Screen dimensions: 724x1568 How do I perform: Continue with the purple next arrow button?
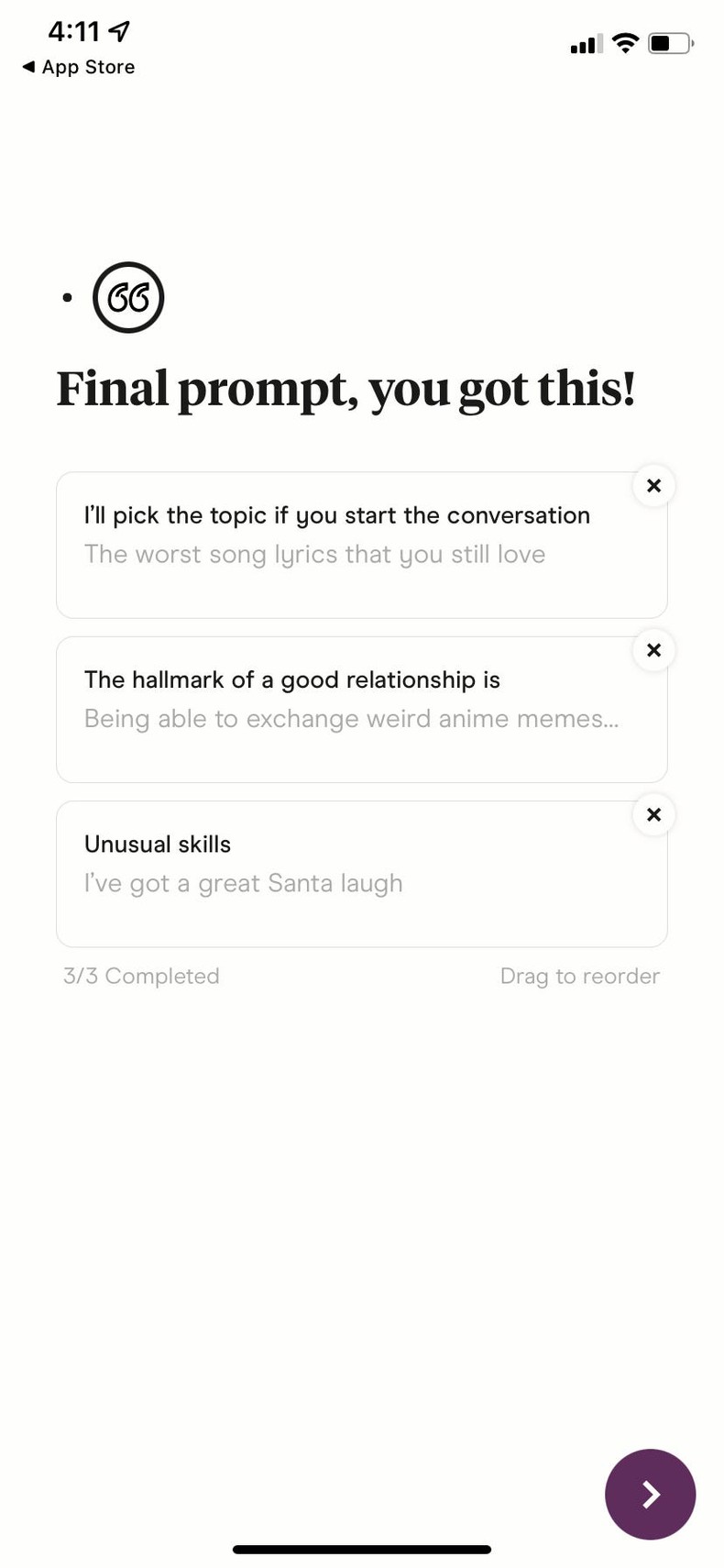coord(650,1494)
